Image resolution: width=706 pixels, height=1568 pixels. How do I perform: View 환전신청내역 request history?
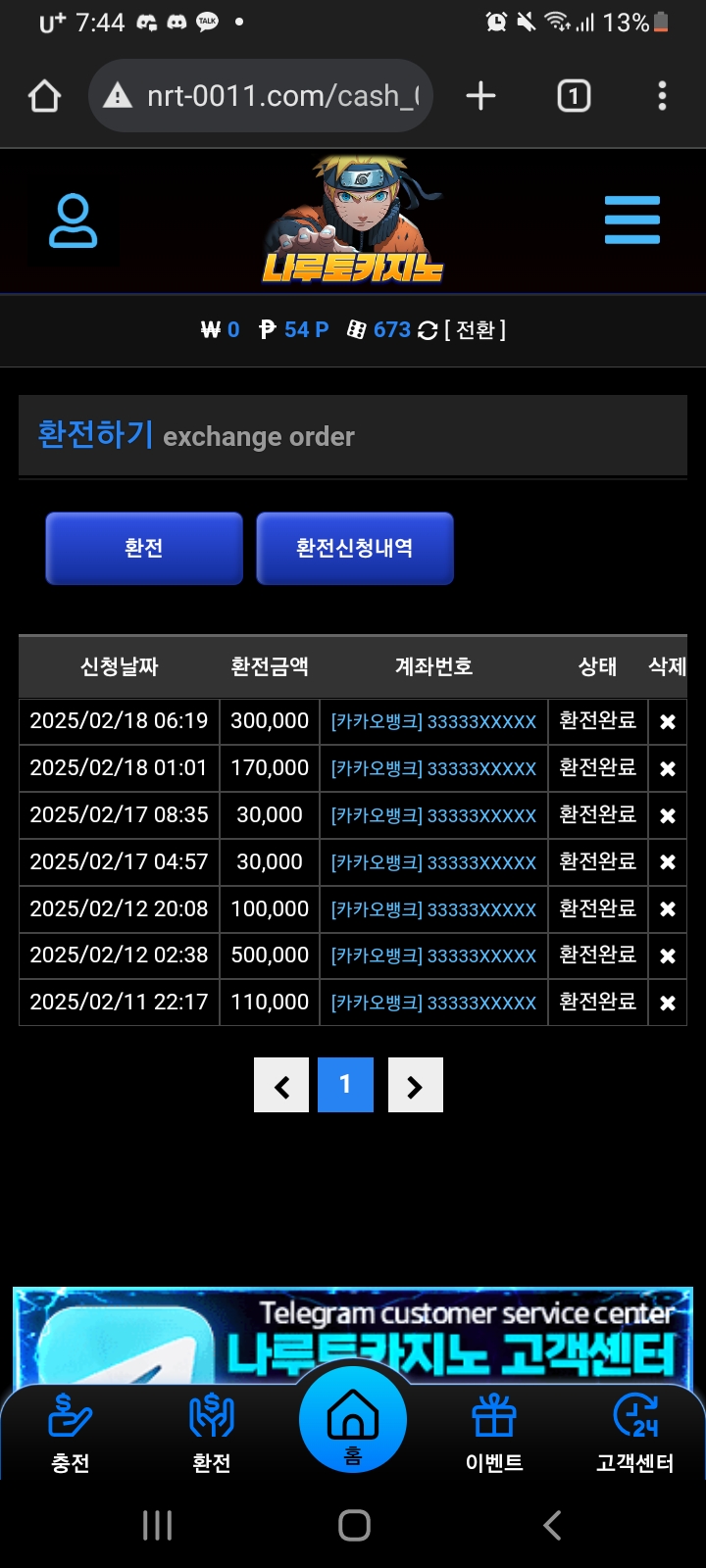pos(355,548)
